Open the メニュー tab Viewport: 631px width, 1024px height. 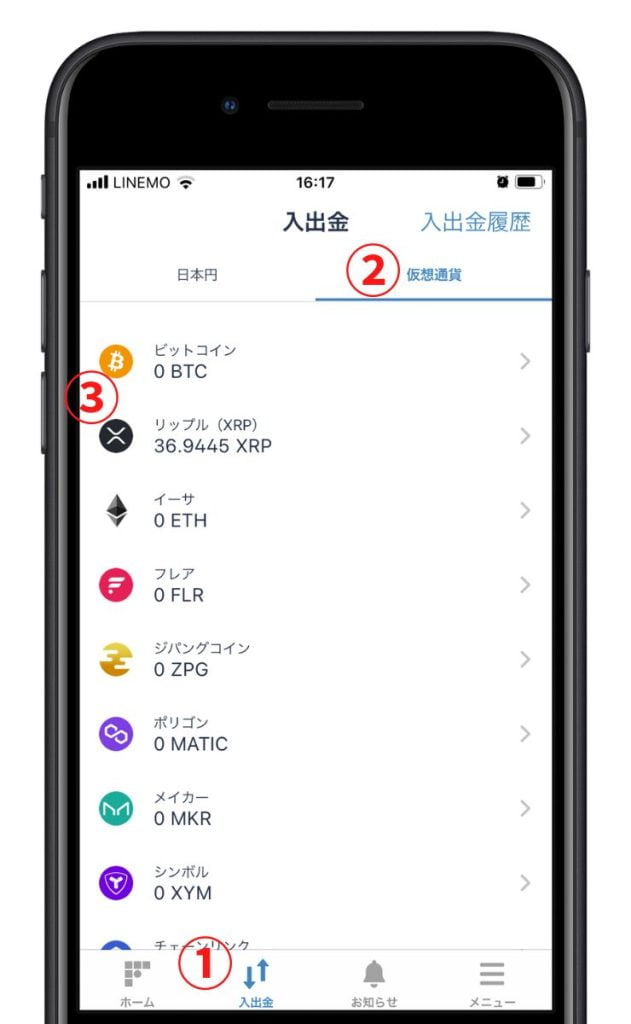click(x=492, y=983)
